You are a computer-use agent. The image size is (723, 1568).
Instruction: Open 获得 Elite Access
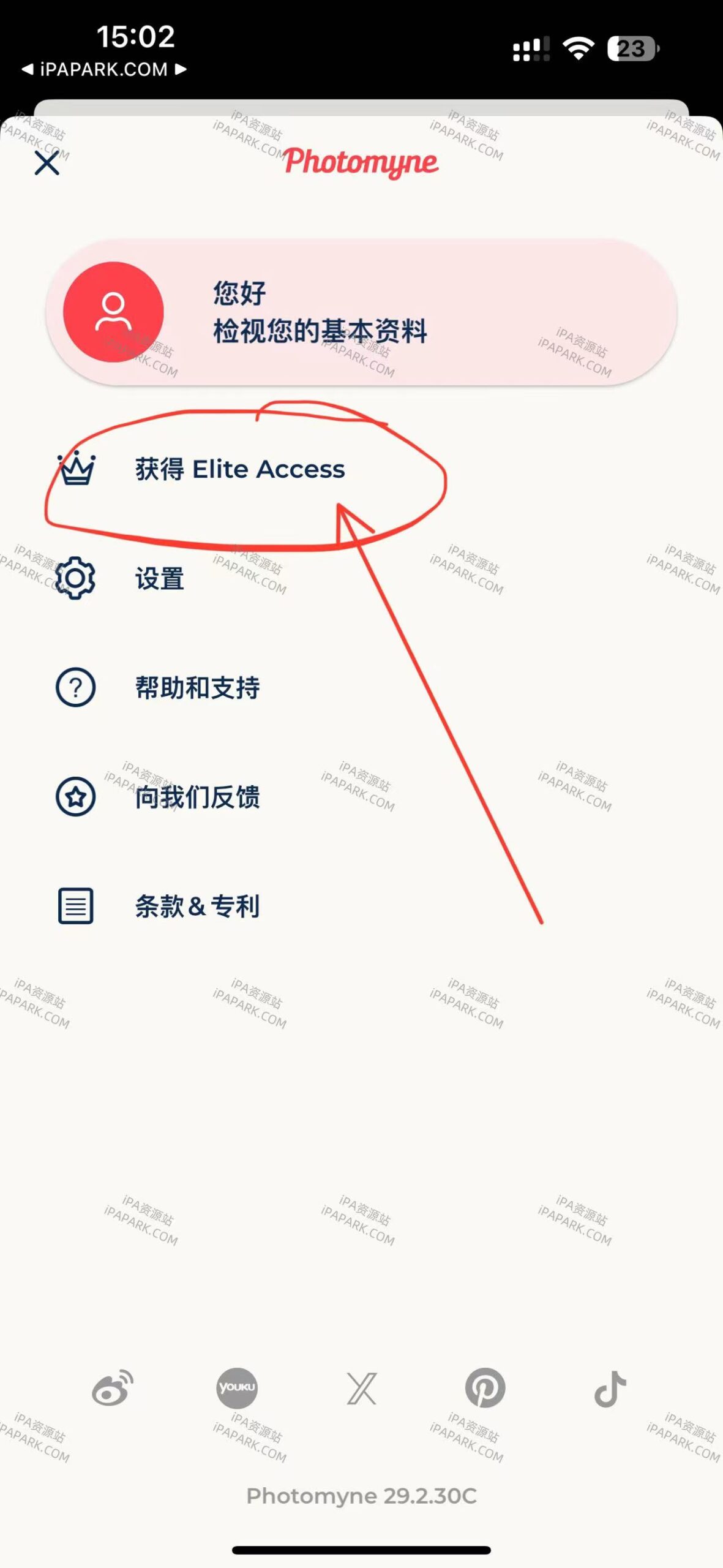tap(240, 470)
